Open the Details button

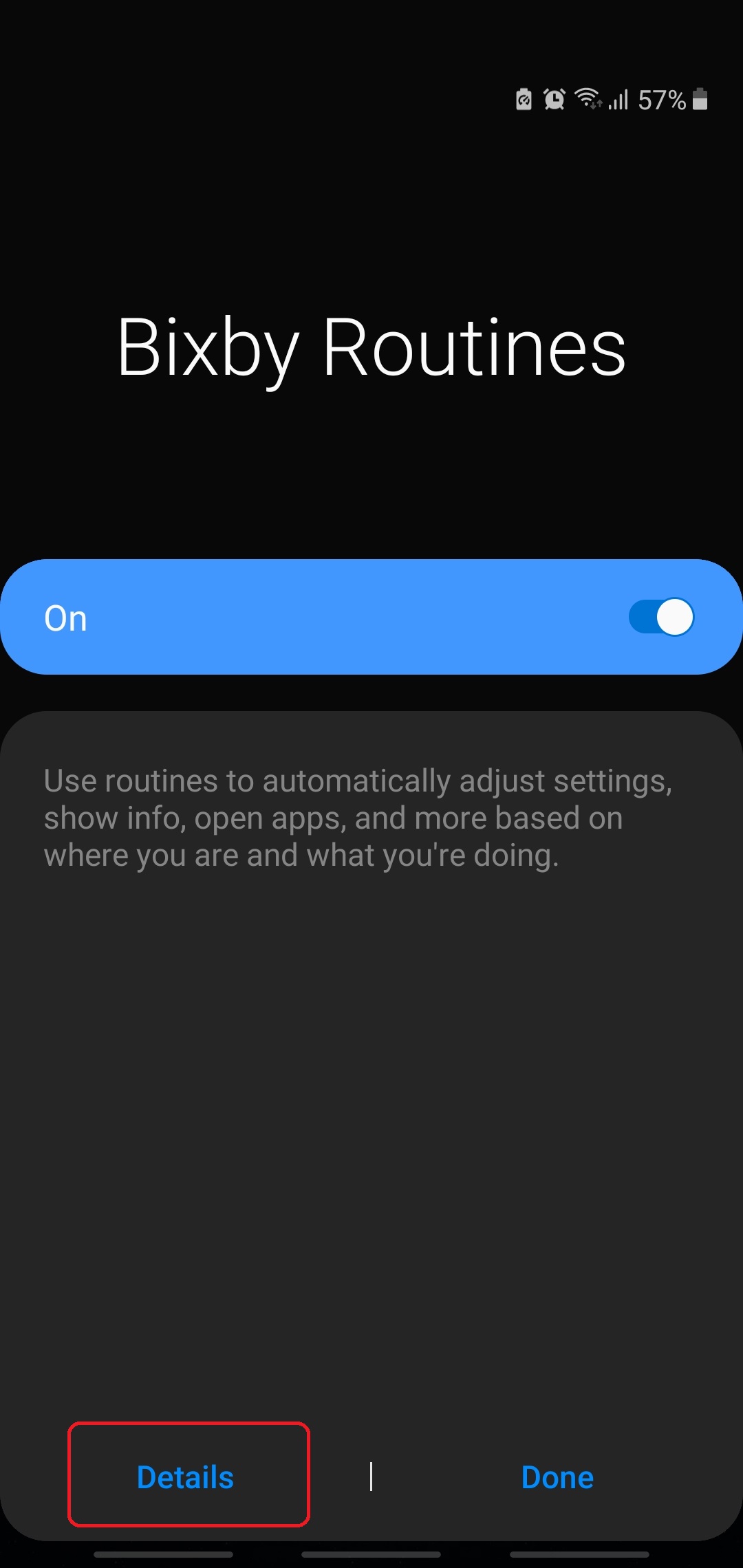(x=186, y=1477)
